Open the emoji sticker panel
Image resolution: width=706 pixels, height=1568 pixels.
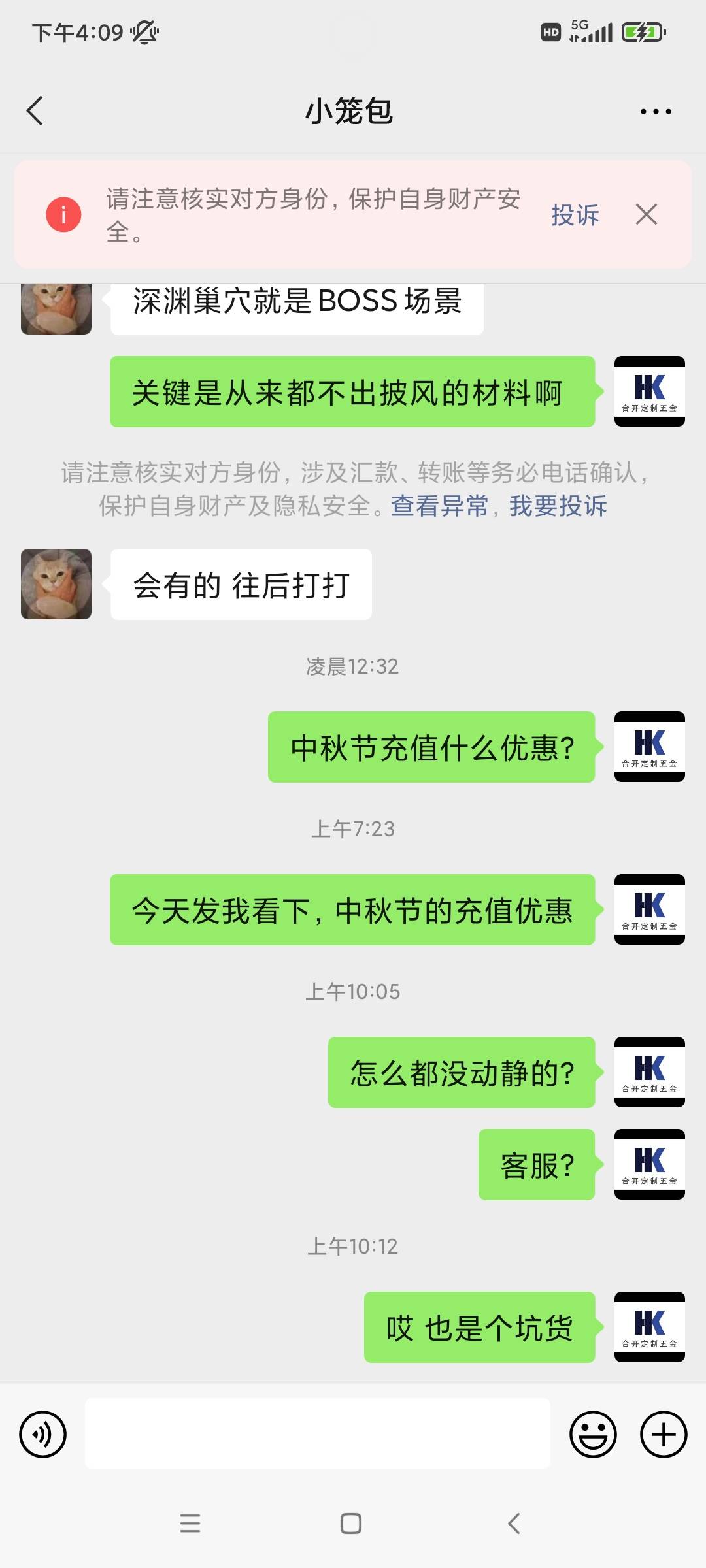593,1434
